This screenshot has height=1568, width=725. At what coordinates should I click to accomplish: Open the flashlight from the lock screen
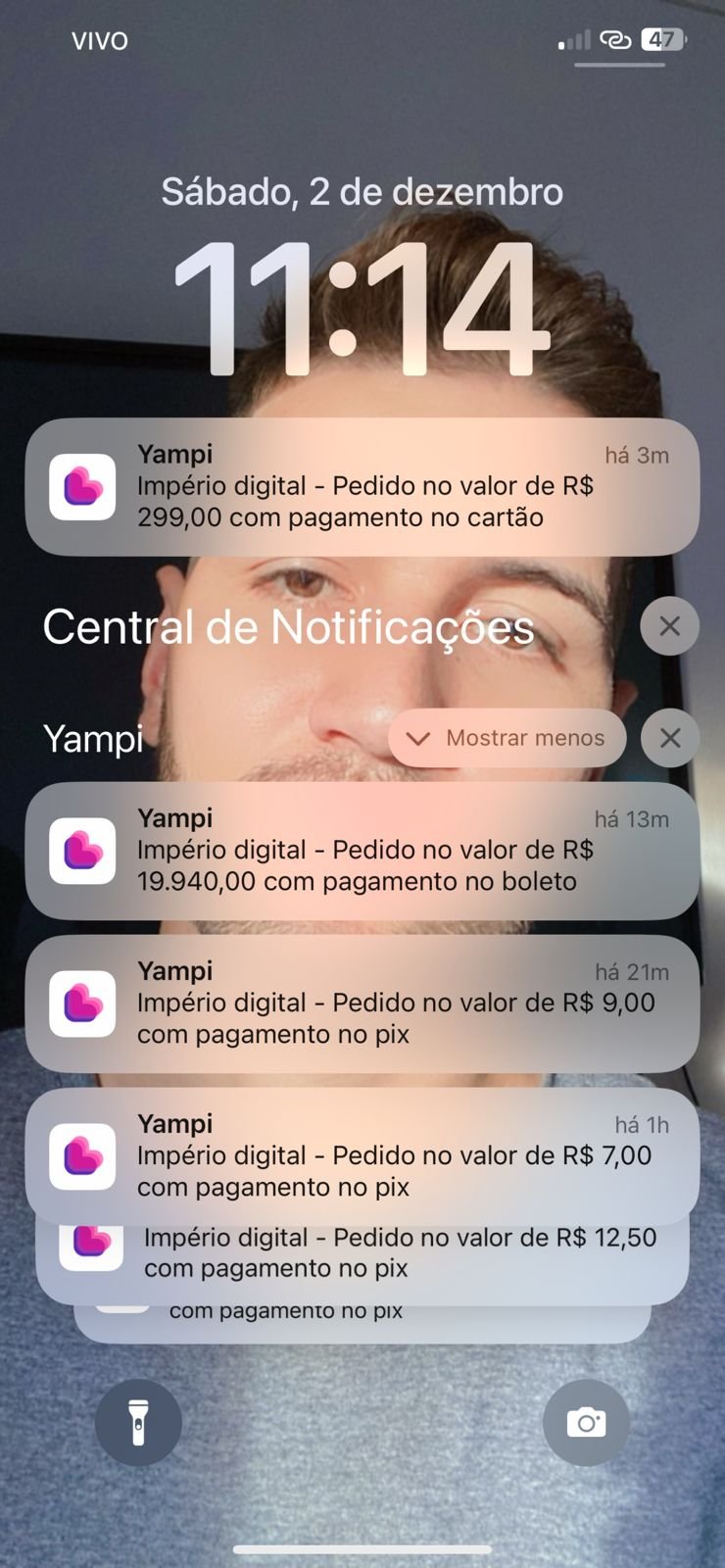coord(138,1423)
